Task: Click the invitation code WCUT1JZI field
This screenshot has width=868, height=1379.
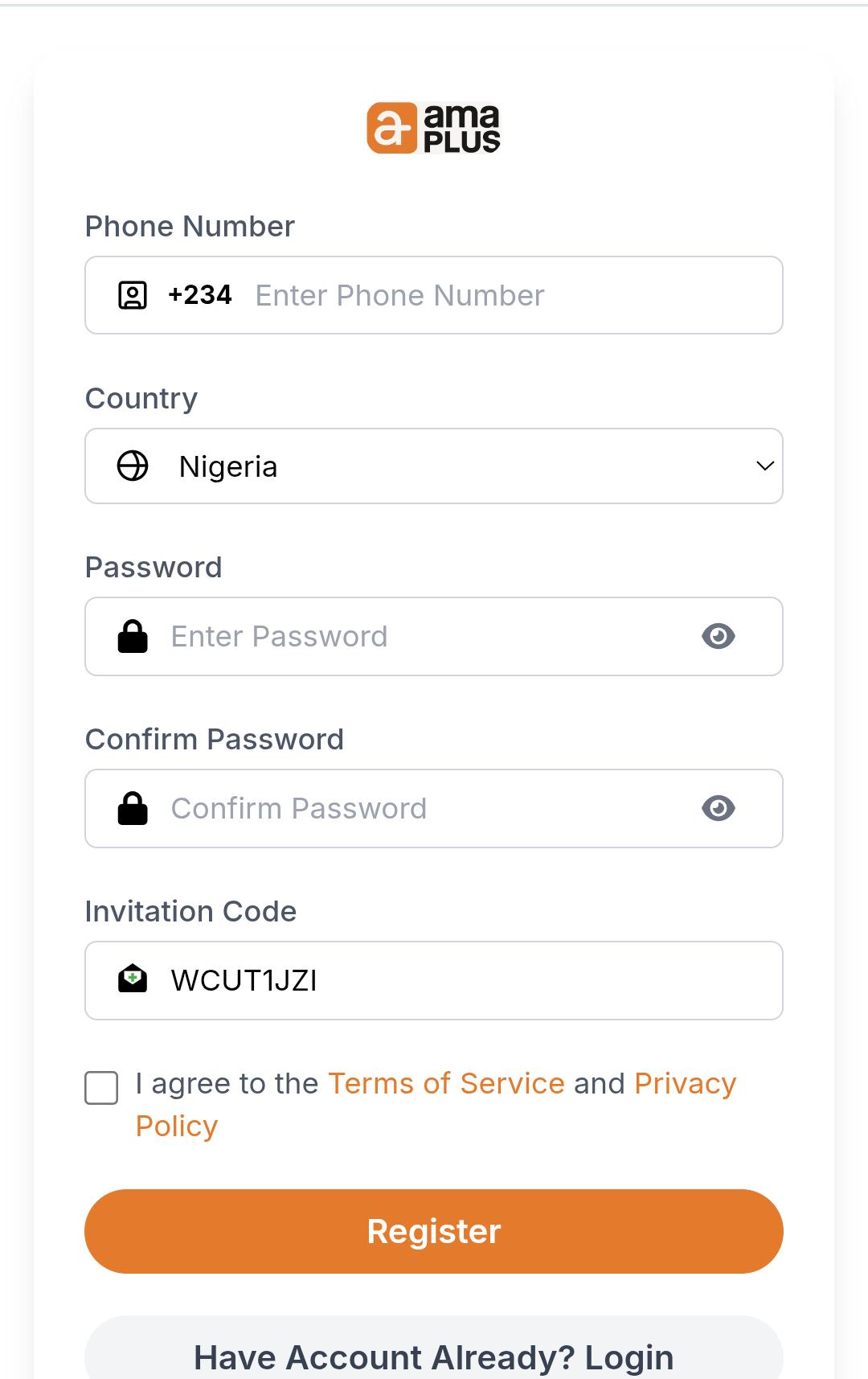Action: pos(434,980)
